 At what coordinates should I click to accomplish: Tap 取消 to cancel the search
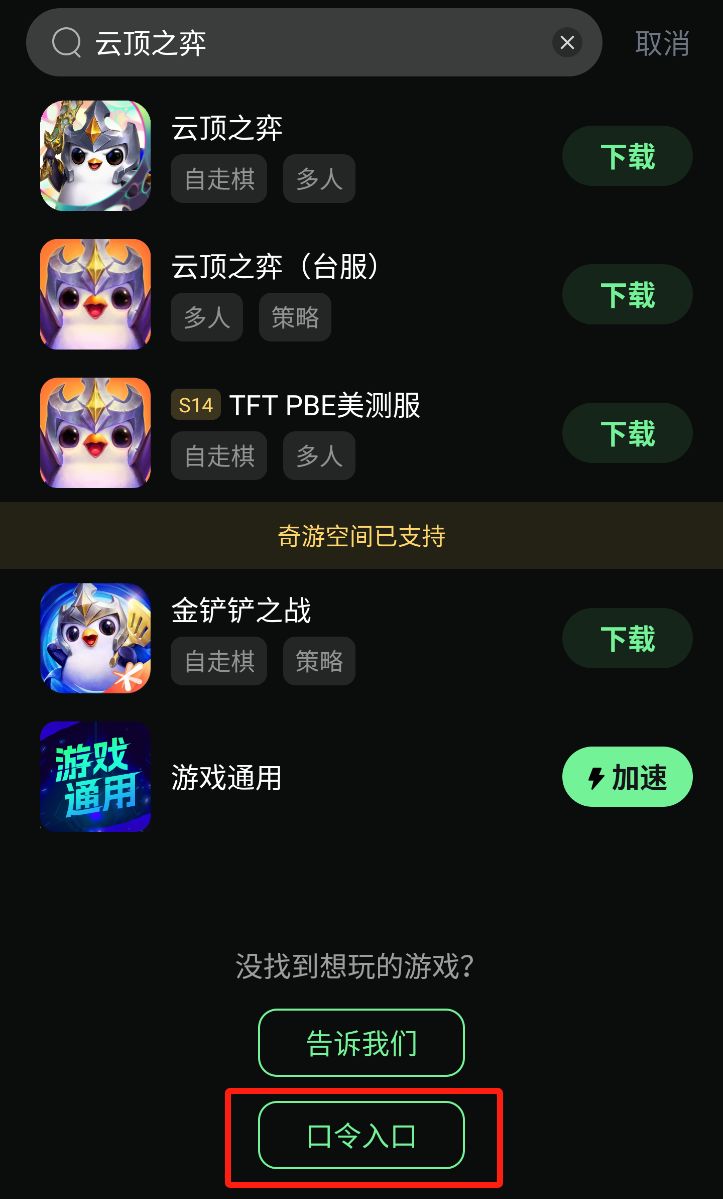pos(663,42)
